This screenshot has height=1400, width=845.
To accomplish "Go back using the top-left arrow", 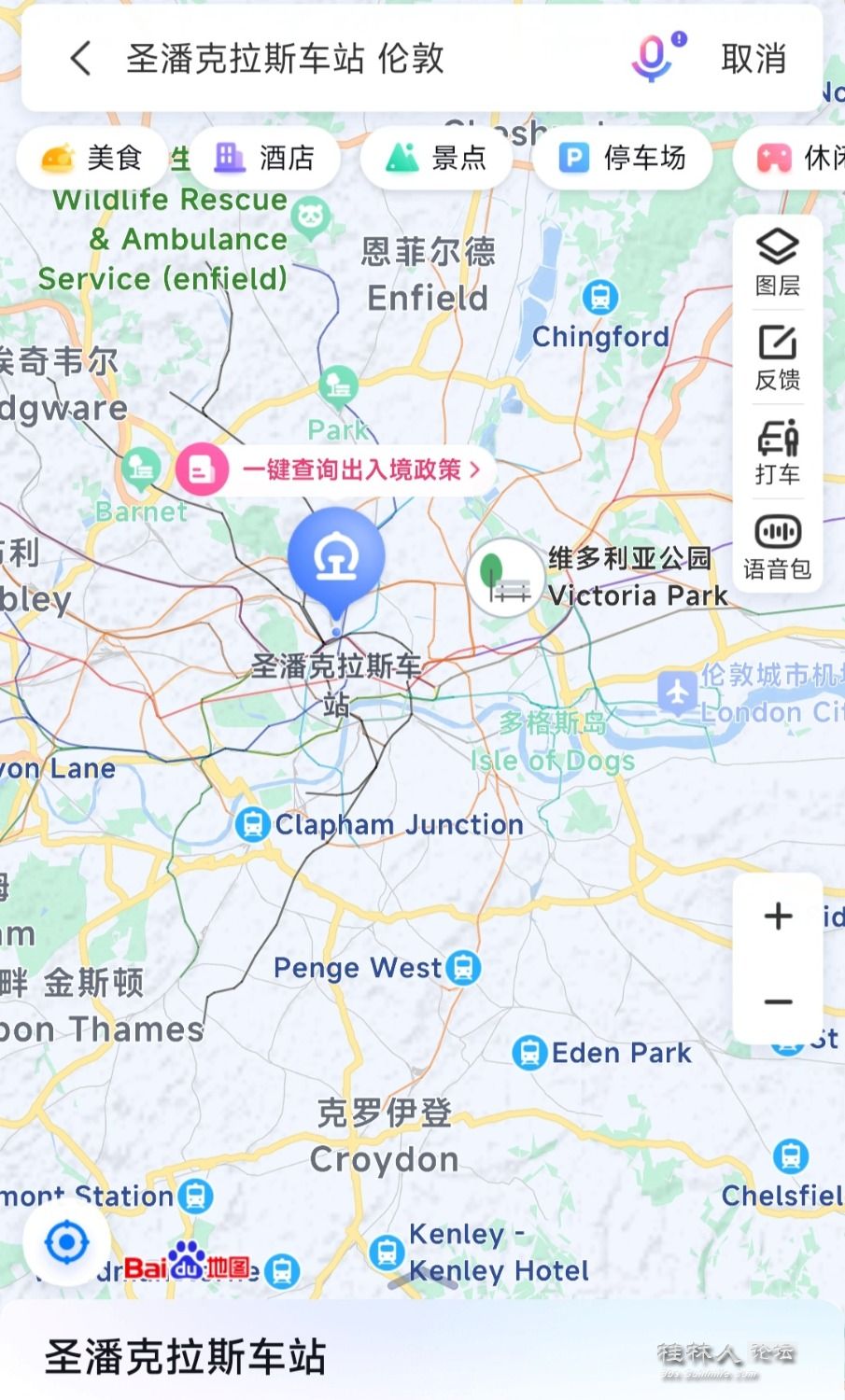I will click(80, 58).
